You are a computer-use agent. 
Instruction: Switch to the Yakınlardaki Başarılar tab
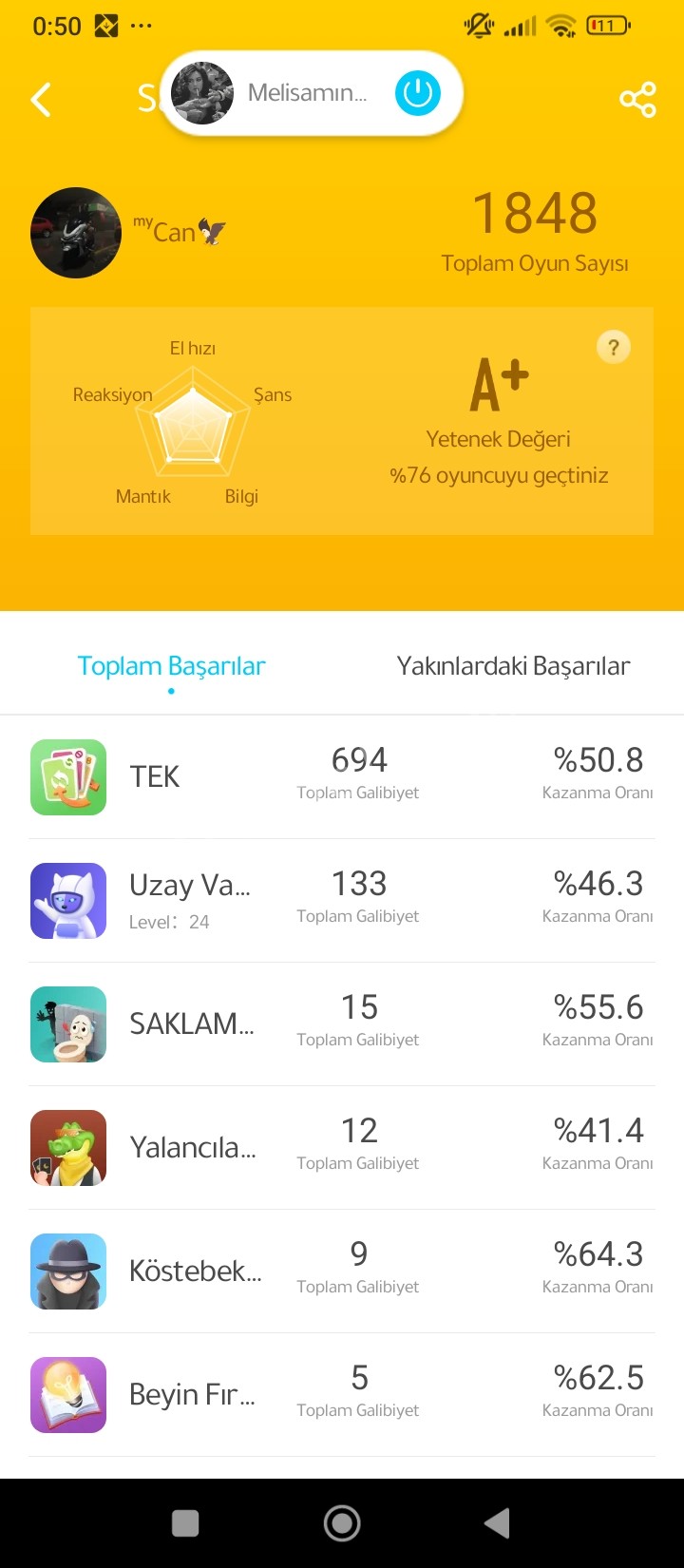coord(513,666)
